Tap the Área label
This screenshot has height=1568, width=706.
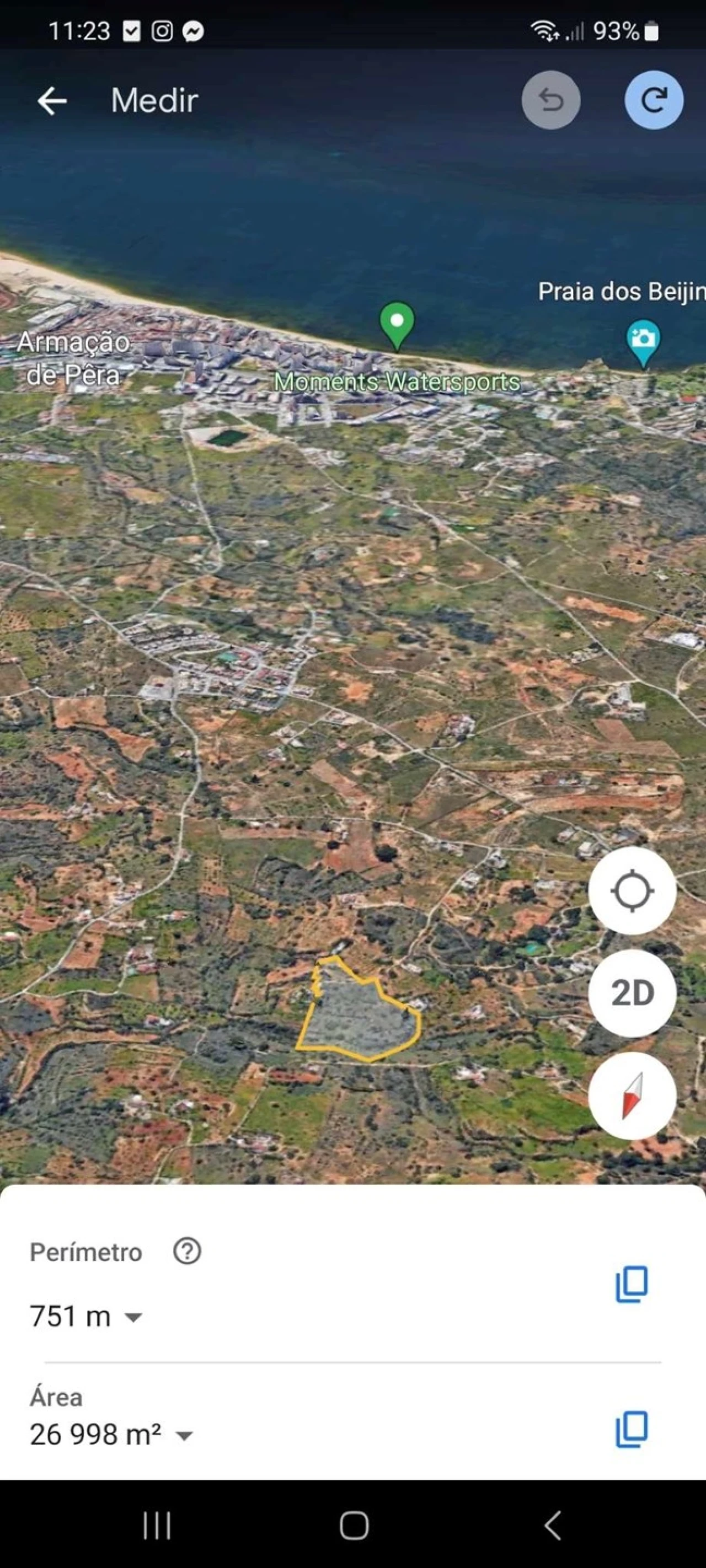tap(56, 1397)
